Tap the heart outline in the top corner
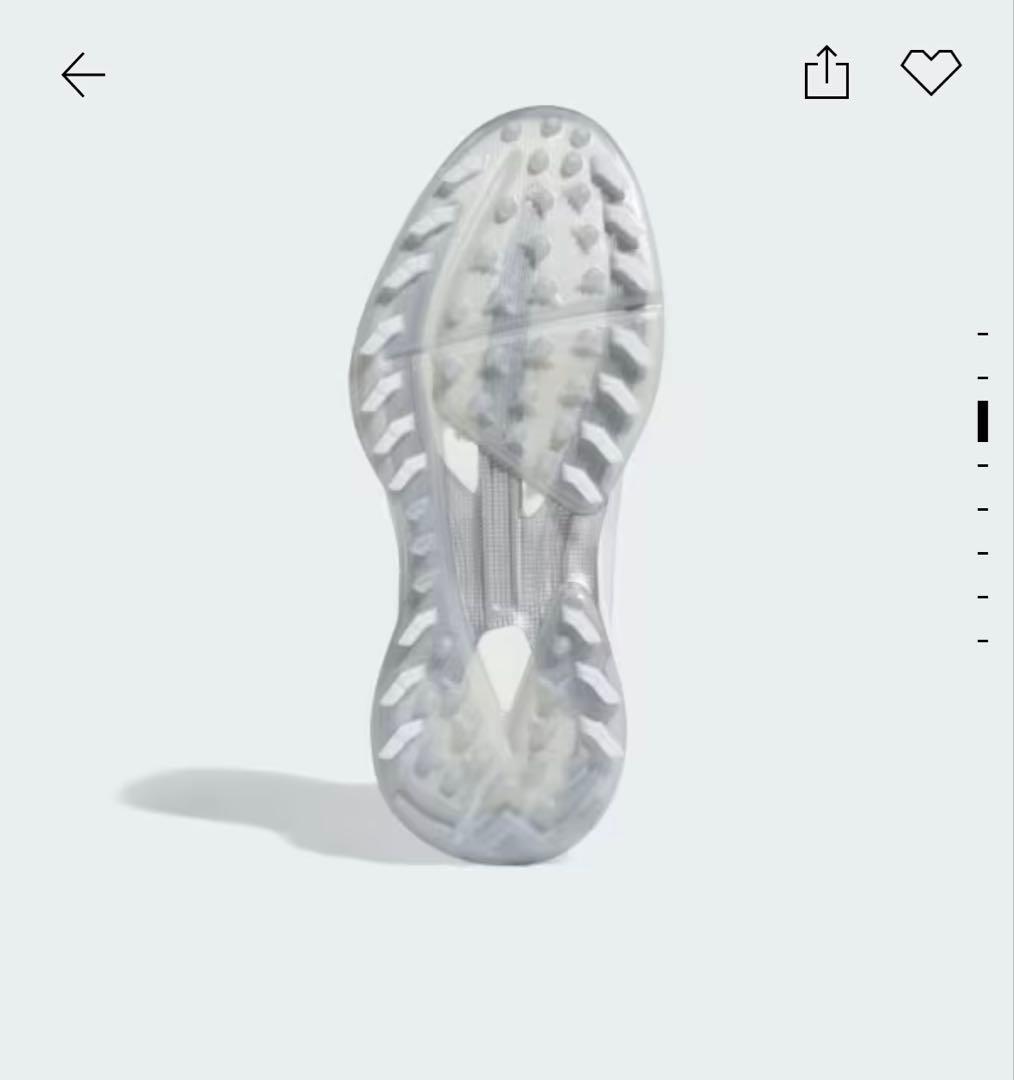This screenshot has width=1014, height=1080. [931, 71]
